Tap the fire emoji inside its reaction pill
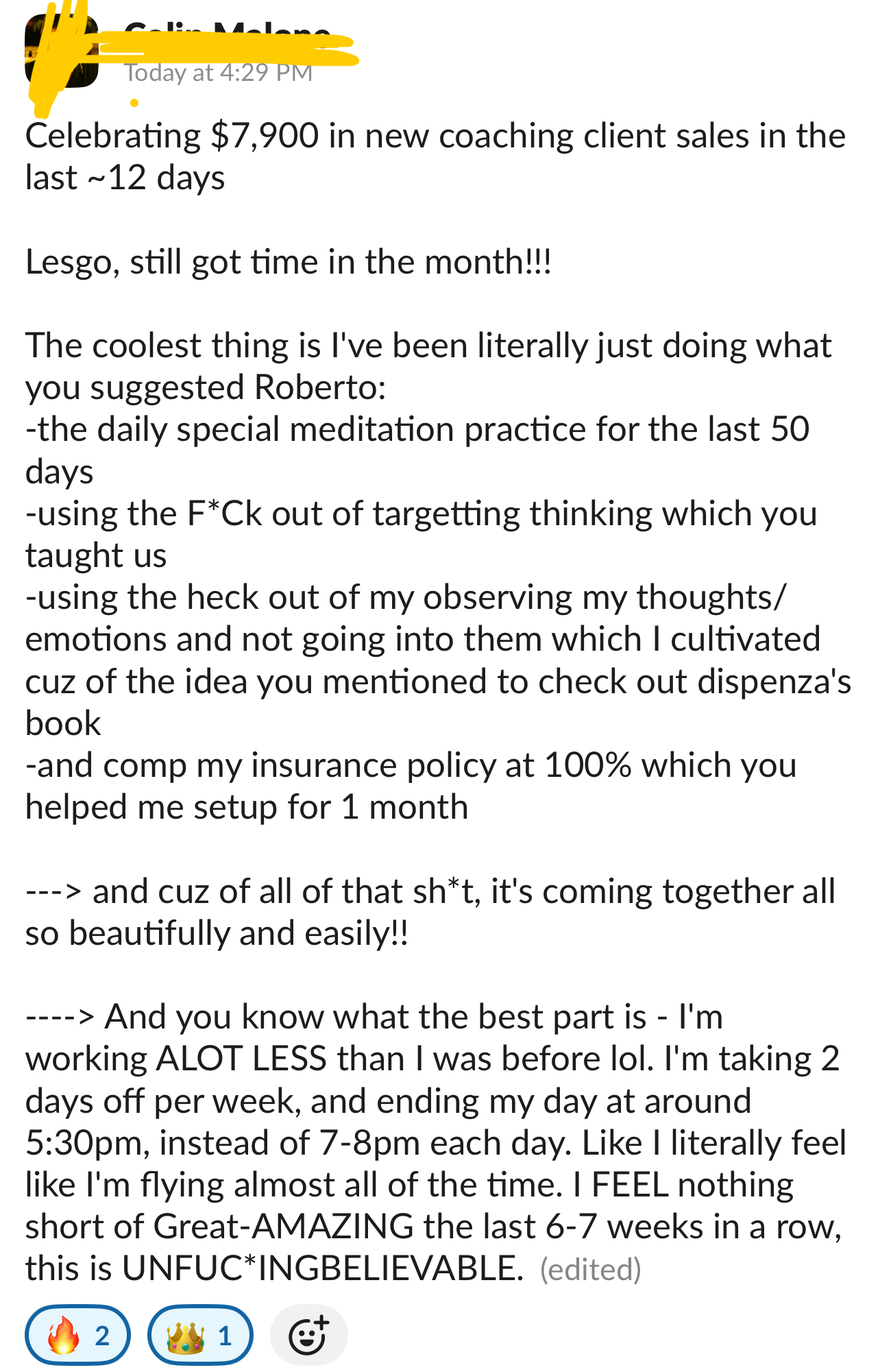The image size is (880, 1372). click(62, 1333)
